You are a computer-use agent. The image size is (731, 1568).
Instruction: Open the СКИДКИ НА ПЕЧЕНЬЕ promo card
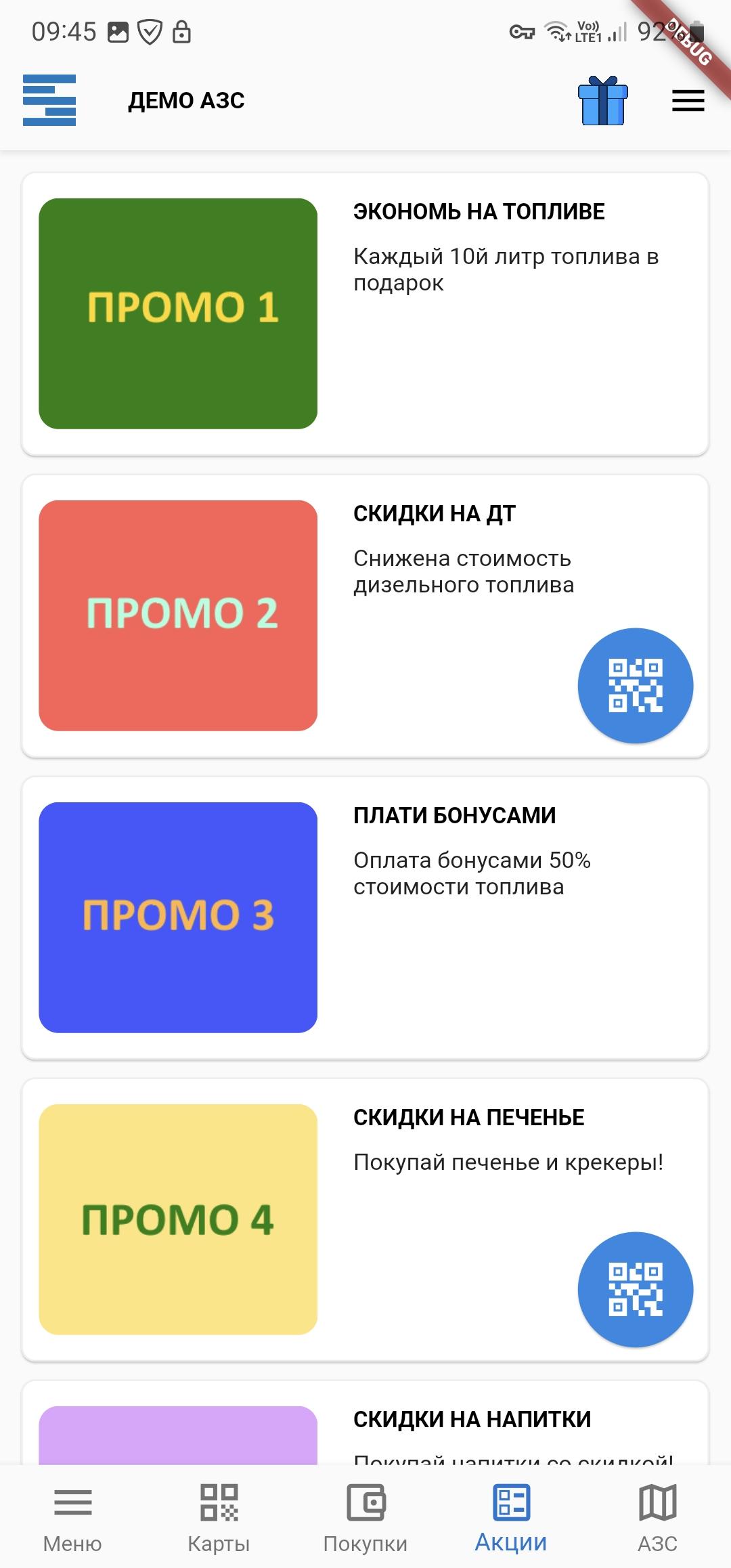tap(365, 1192)
